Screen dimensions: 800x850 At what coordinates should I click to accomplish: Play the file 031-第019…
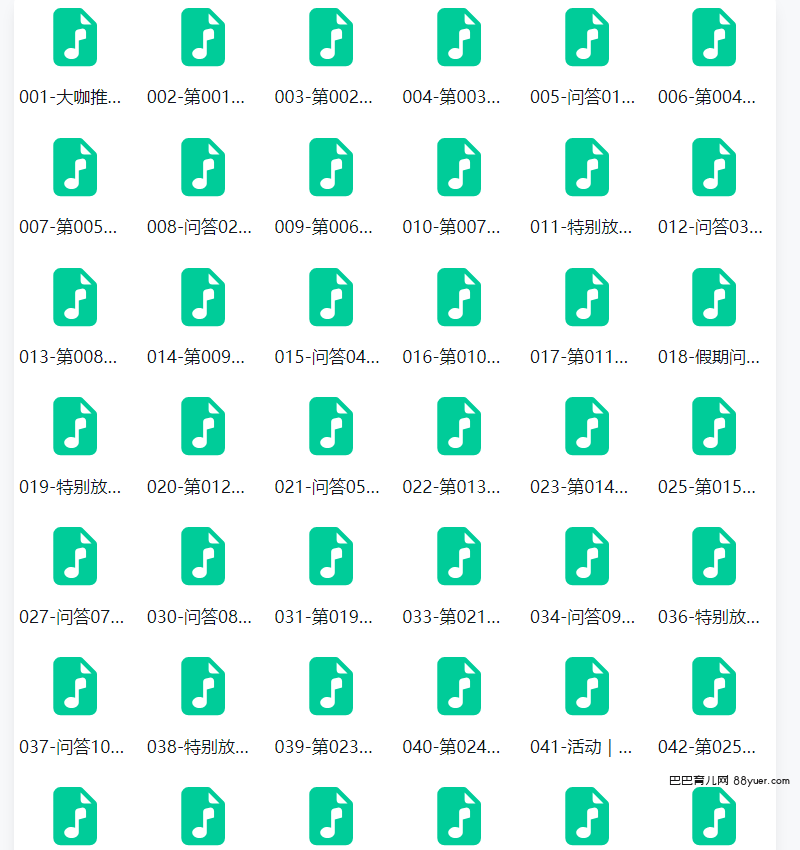click(x=331, y=556)
